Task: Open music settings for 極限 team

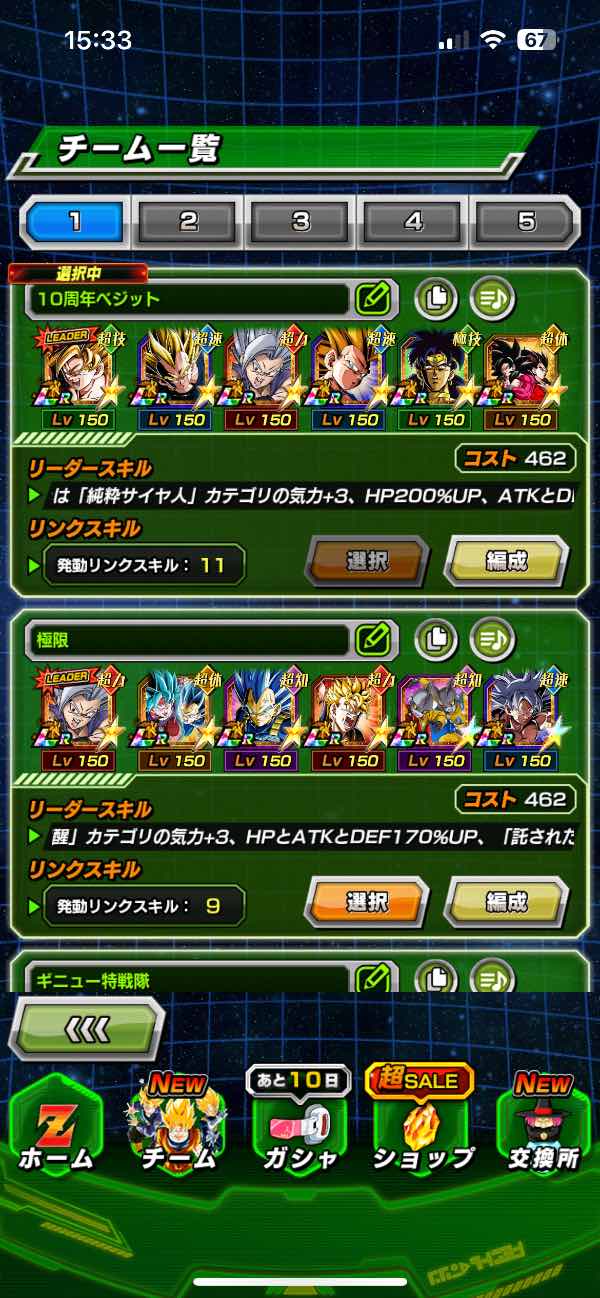Action: 493,637
